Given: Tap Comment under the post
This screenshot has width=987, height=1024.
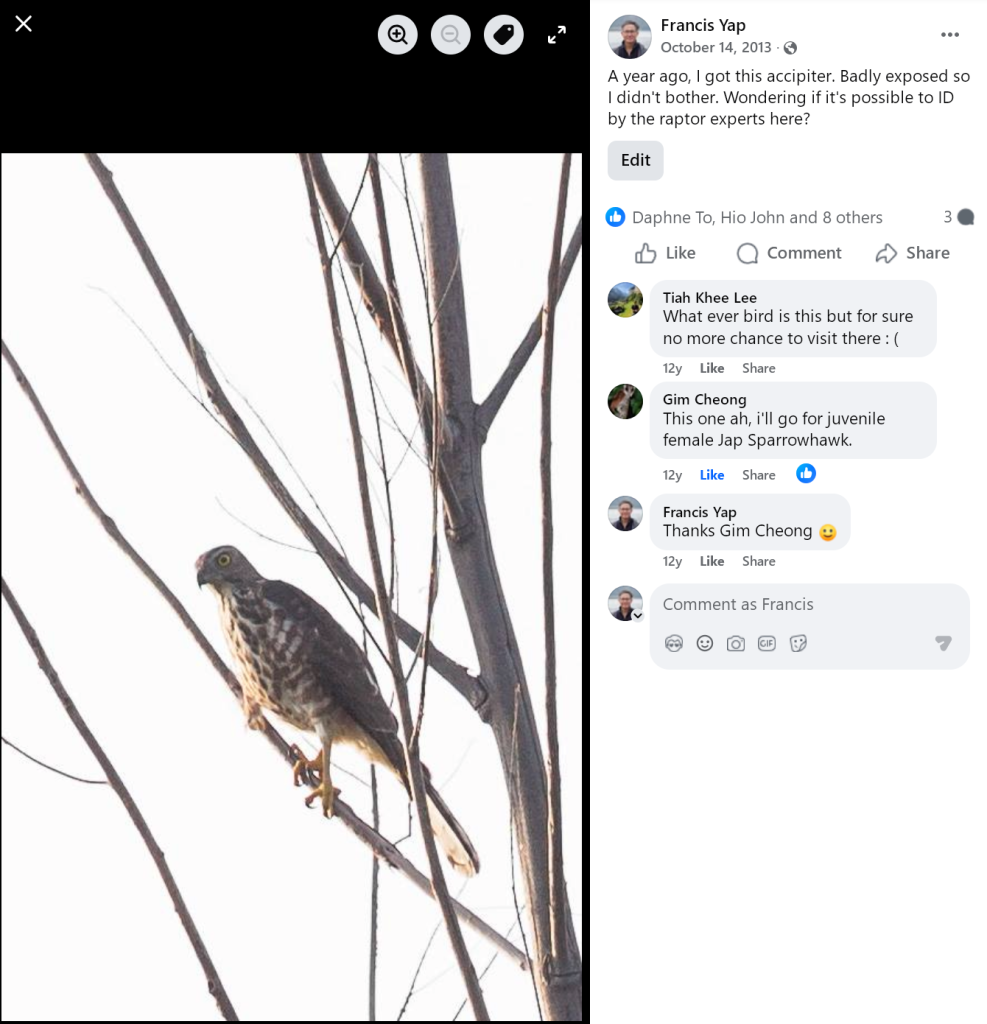Looking at the screenshot, I should coord(789,253).
